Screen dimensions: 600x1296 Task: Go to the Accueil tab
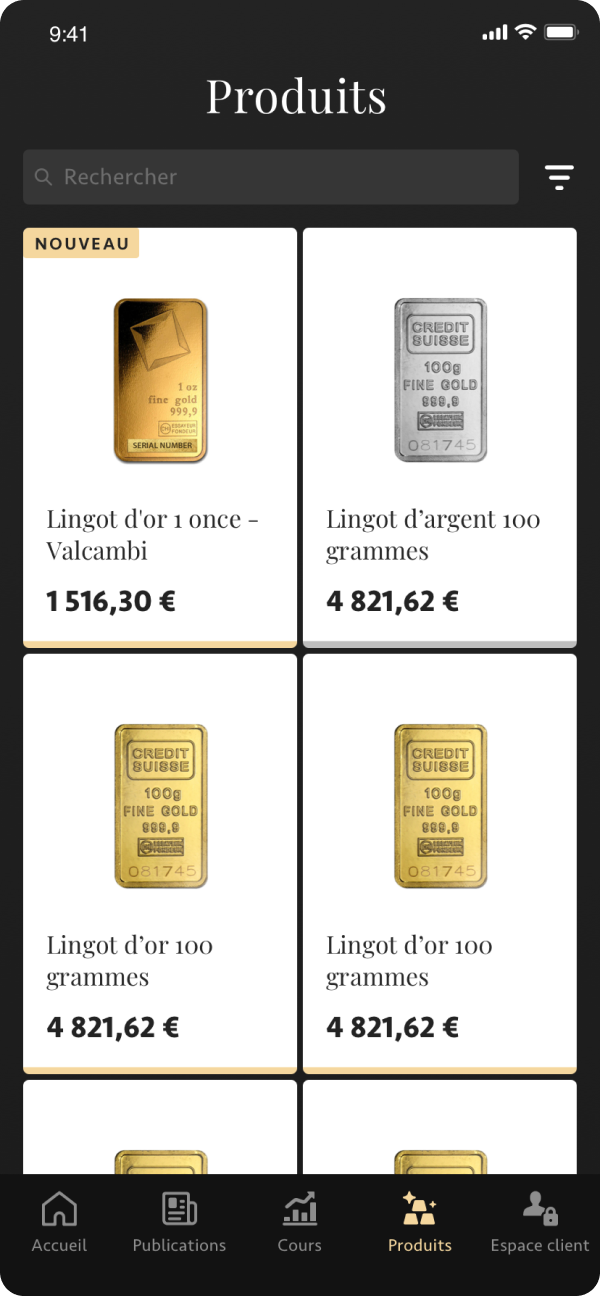coord(59,1222)
